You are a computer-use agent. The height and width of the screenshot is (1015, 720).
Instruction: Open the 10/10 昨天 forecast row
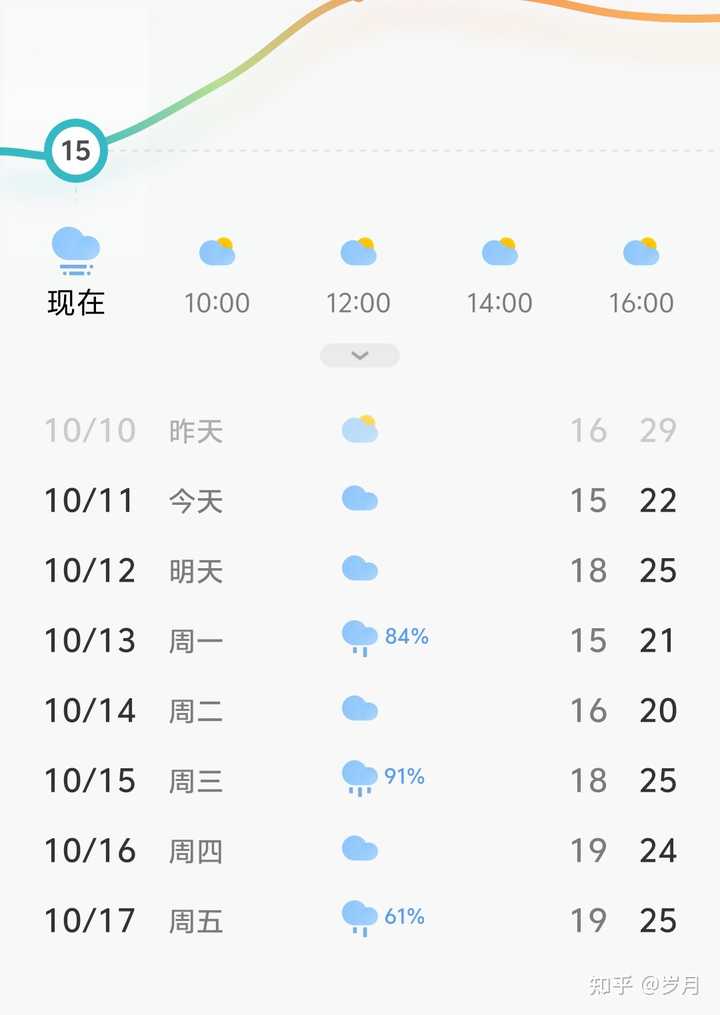(360, 430)
